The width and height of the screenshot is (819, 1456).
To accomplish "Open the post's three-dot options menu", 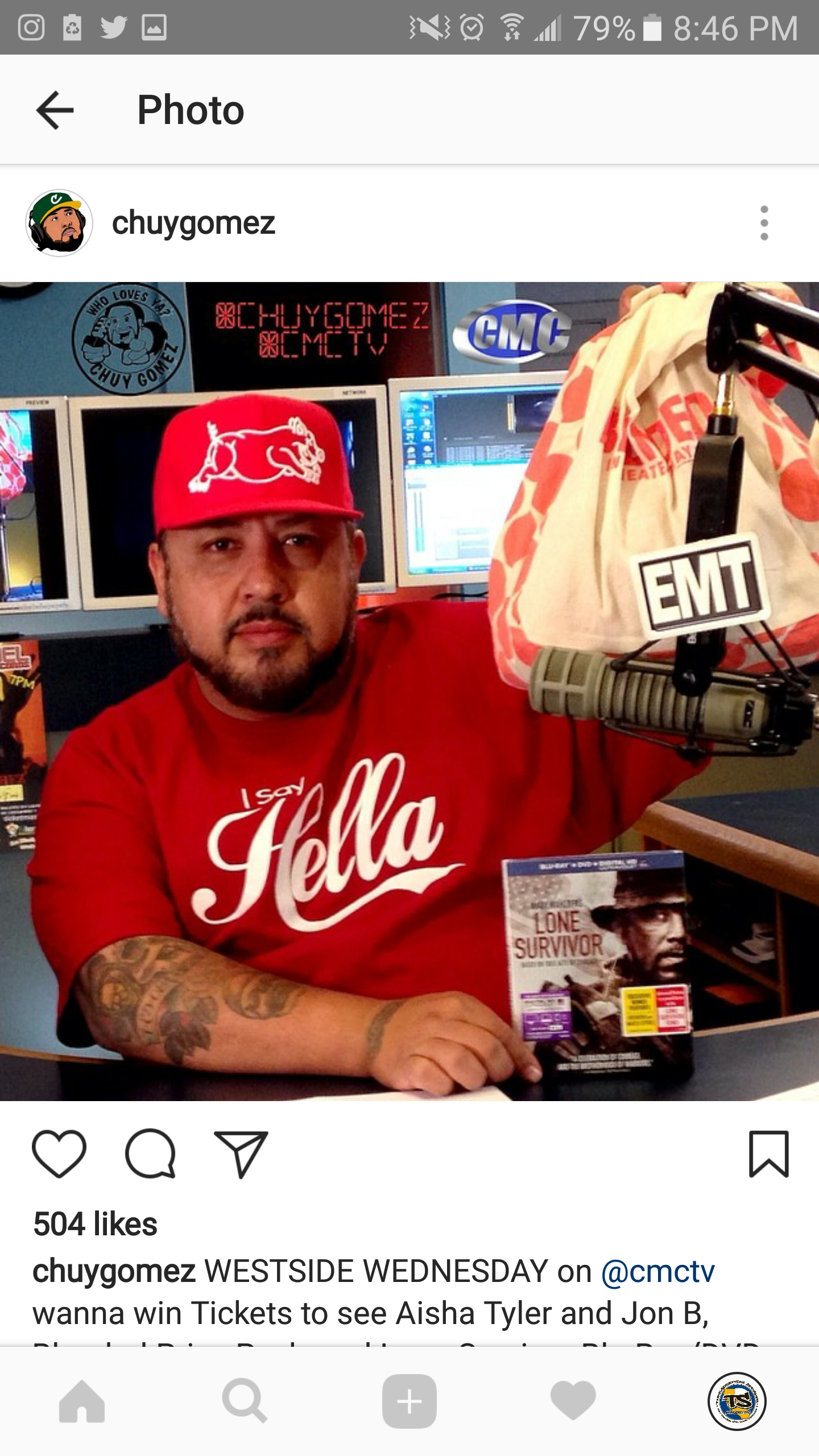I will tap(764, 223).
